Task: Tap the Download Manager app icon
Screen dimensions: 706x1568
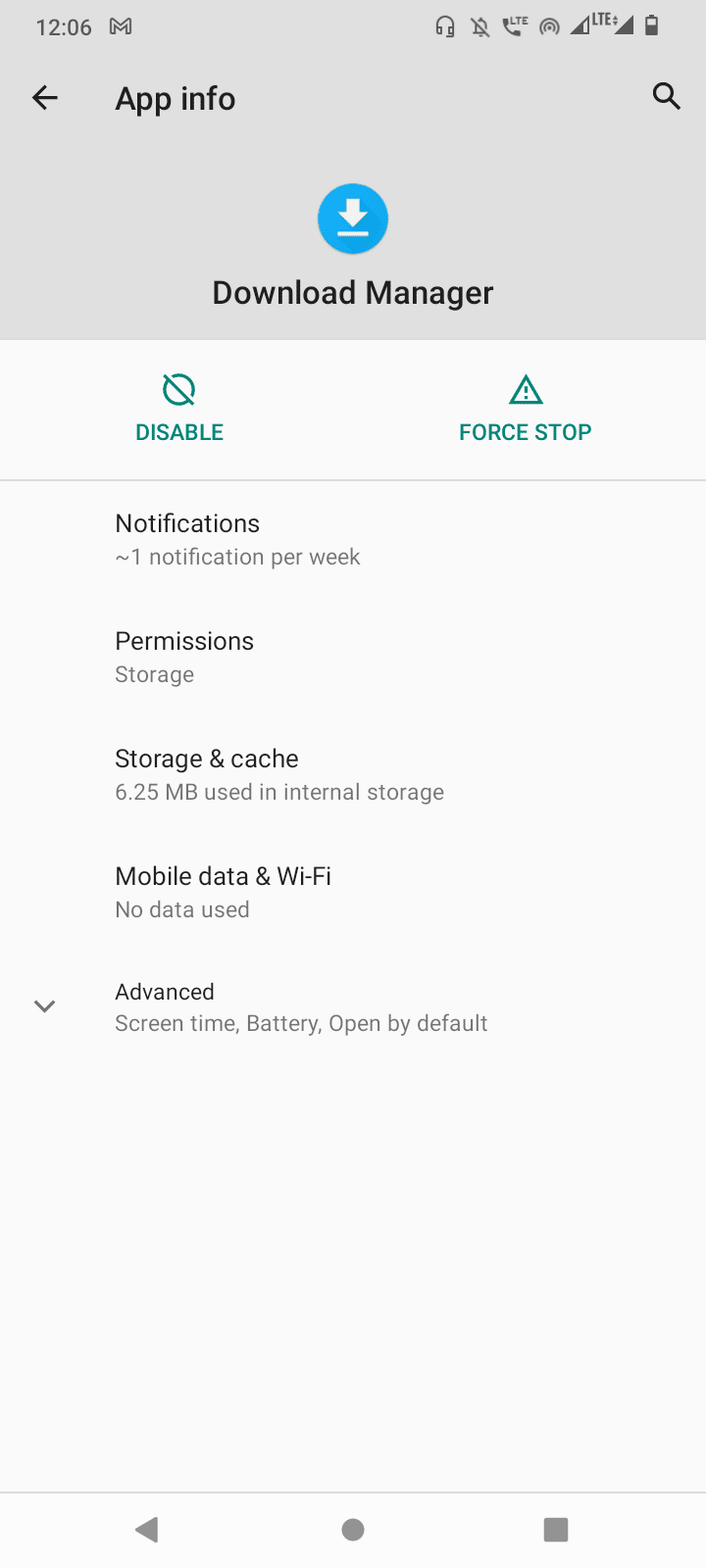Action: [x=352, y=218]
